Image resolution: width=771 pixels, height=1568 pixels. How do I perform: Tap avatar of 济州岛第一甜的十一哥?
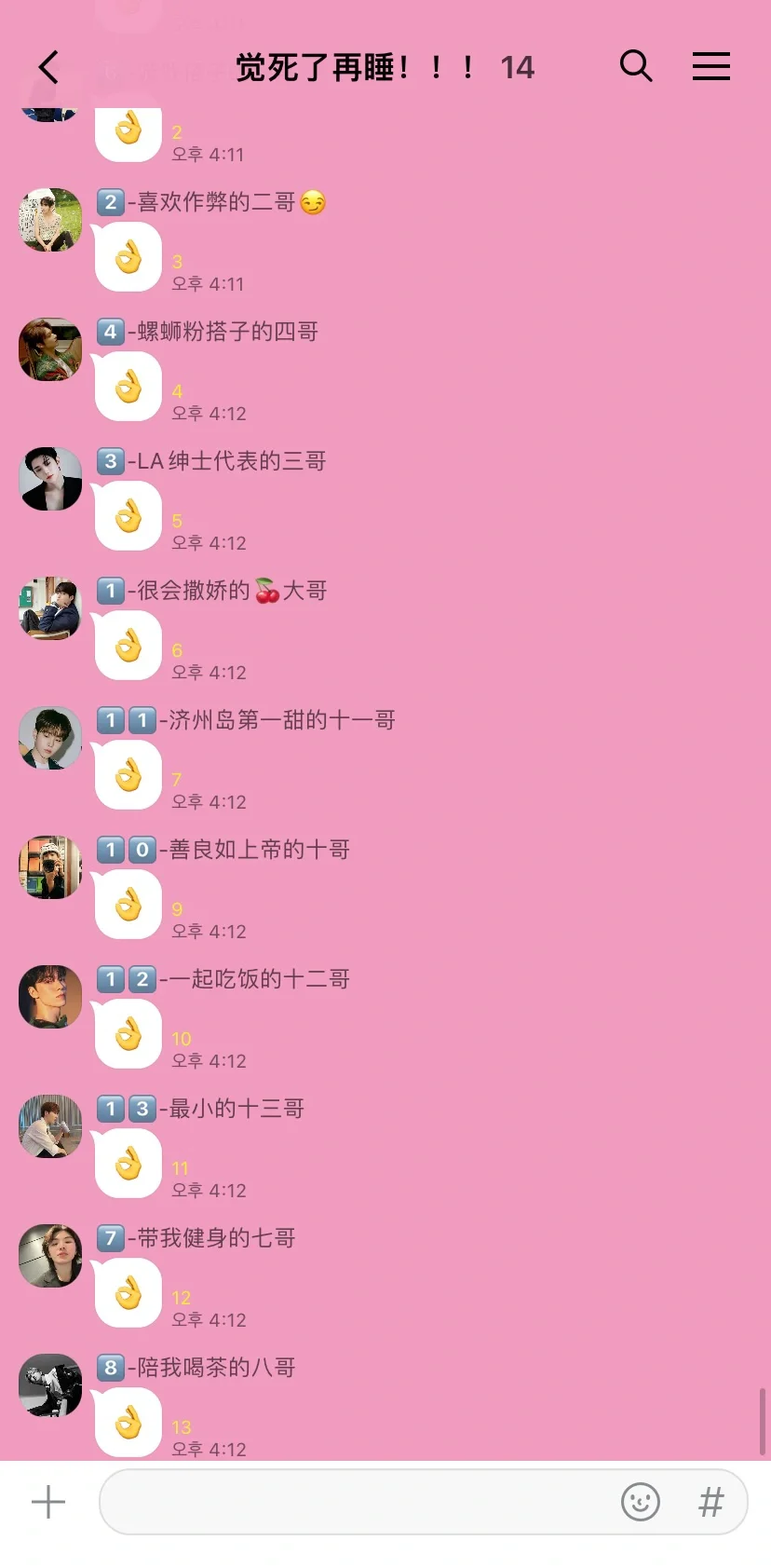tap(50, 738)
